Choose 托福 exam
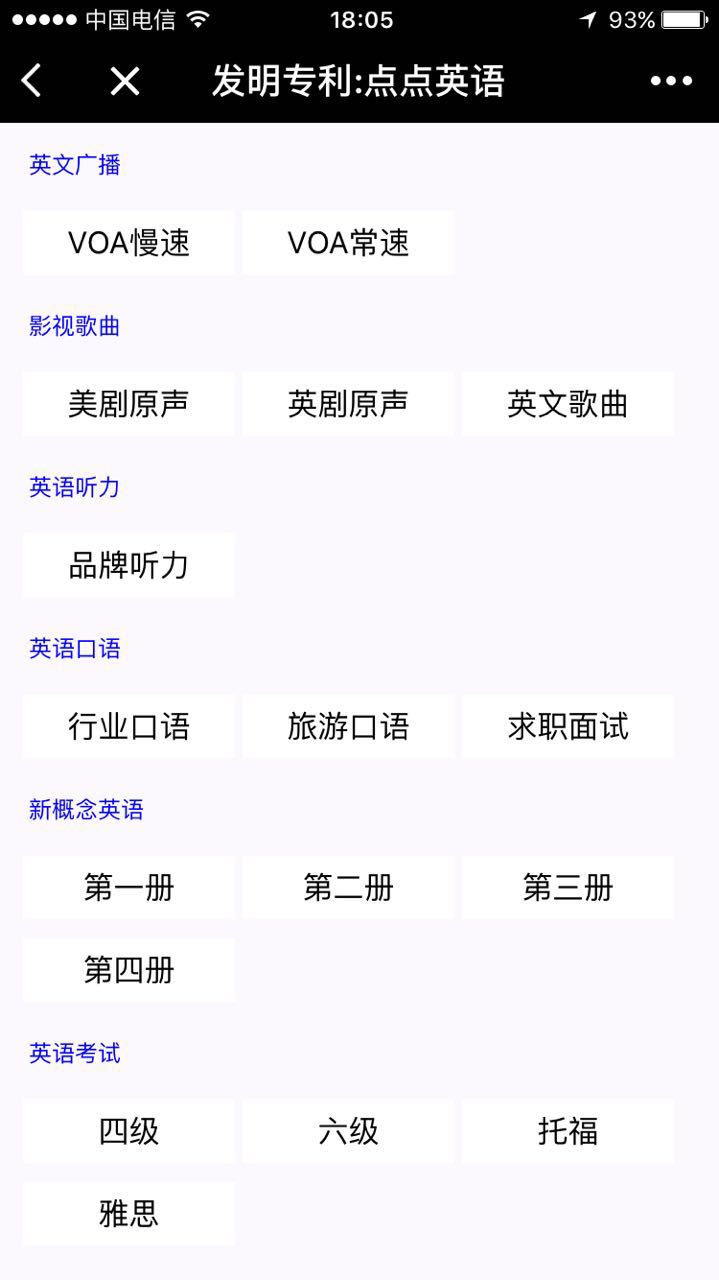This screenshot has height=1280, width=719. (567, 1132)
